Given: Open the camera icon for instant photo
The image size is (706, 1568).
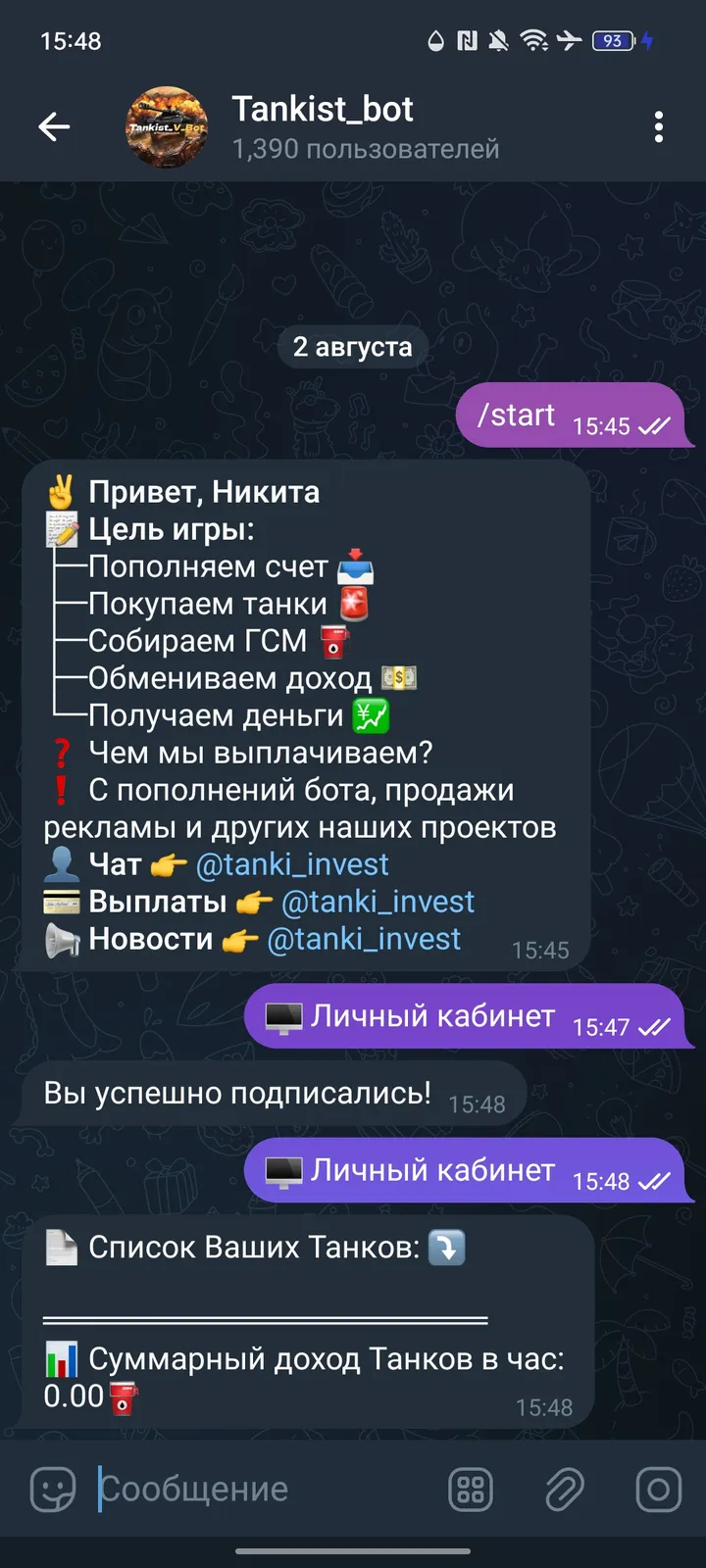Looking at the screenshot, I should [657, 1489].
